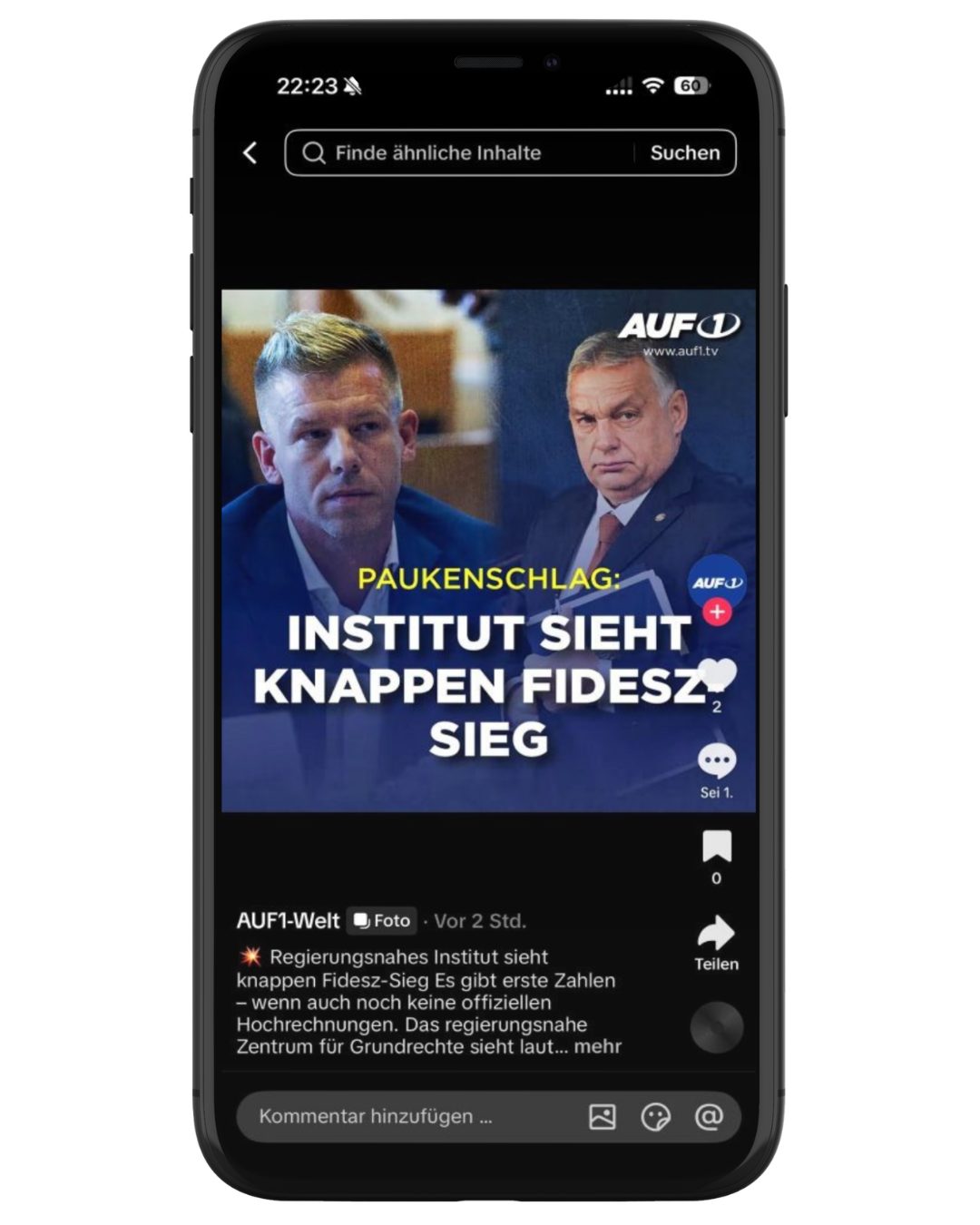Mention someone with the @ icon
Viewport: 980px width, 1225px height.
click(709, 1116)
